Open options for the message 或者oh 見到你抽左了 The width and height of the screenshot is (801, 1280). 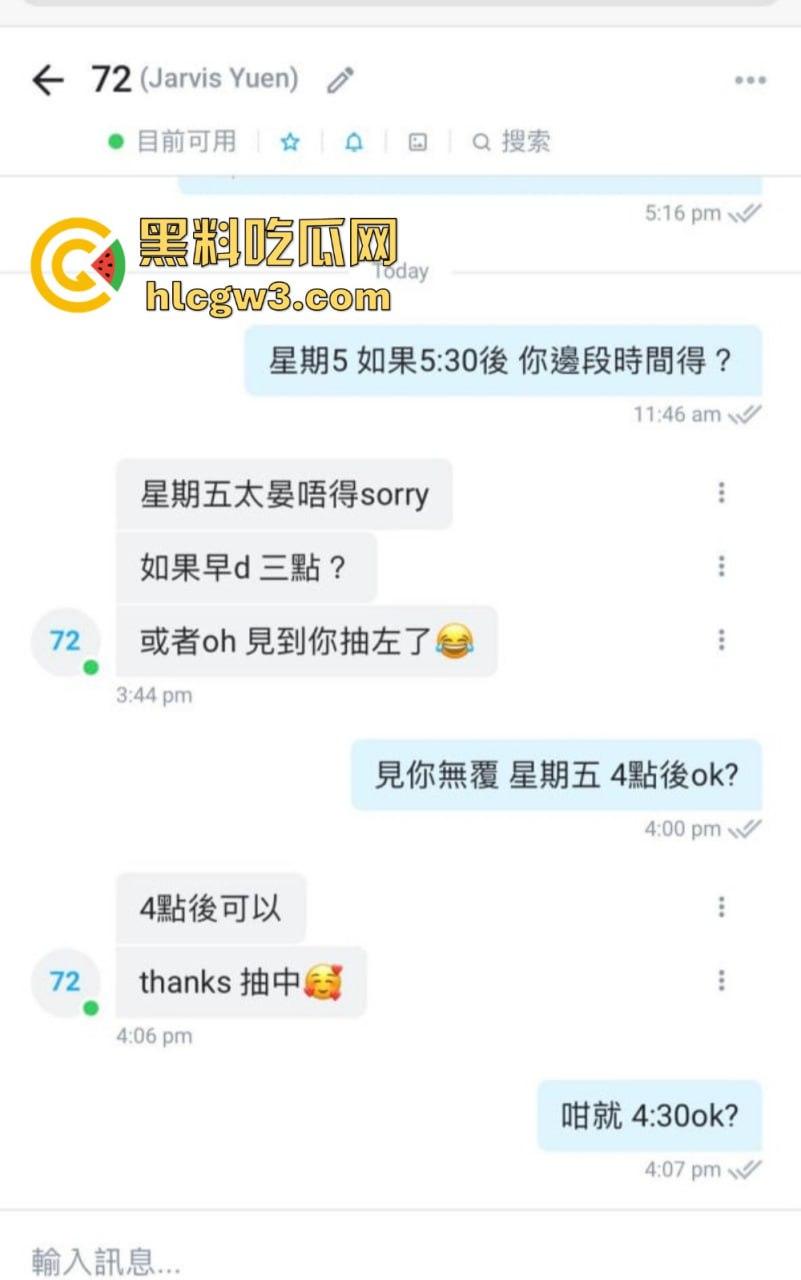coord(721,640)
